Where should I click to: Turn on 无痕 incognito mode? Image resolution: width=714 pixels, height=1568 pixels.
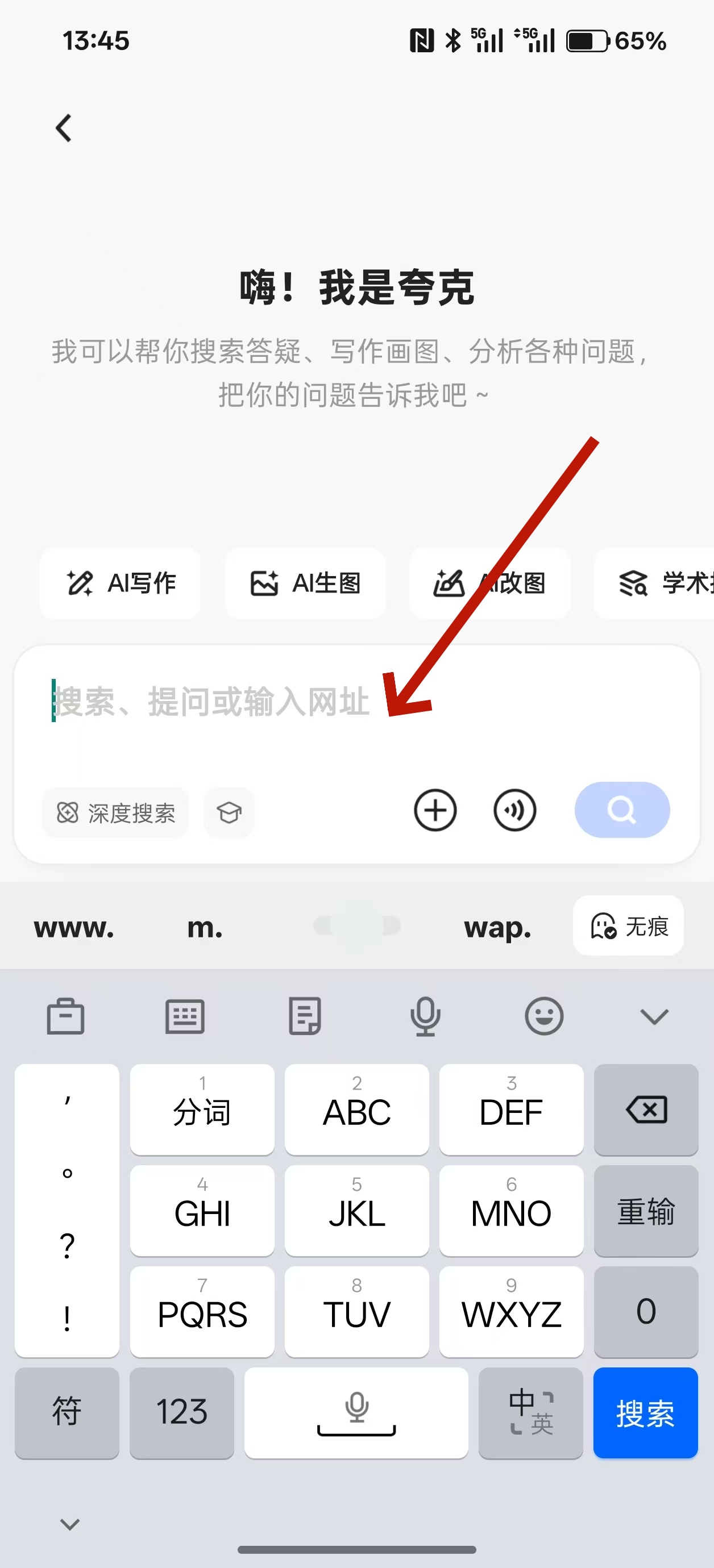(x=628, y=926)
